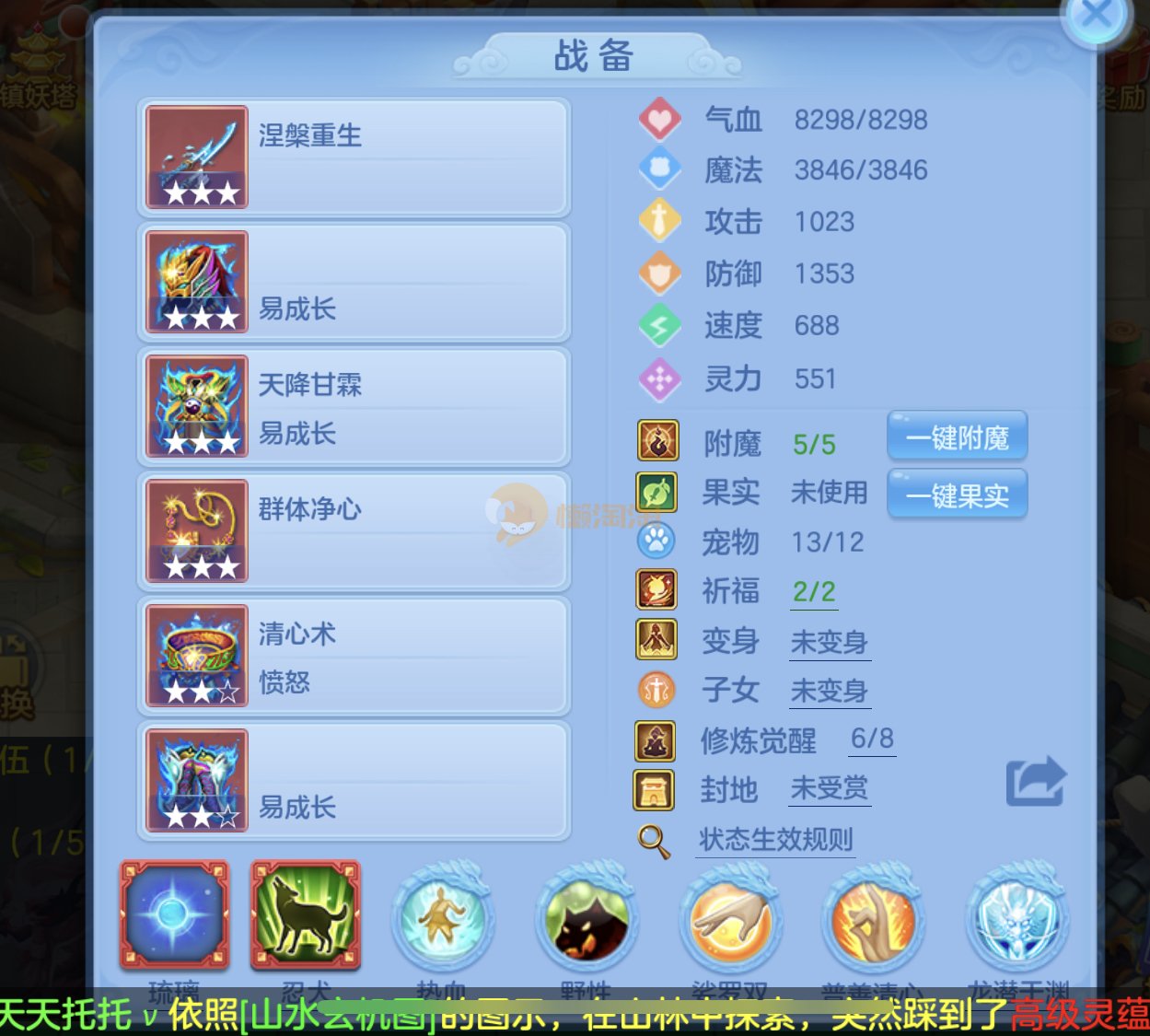
Task: Tap the 一键附魔 button
Action: [957, 437]
